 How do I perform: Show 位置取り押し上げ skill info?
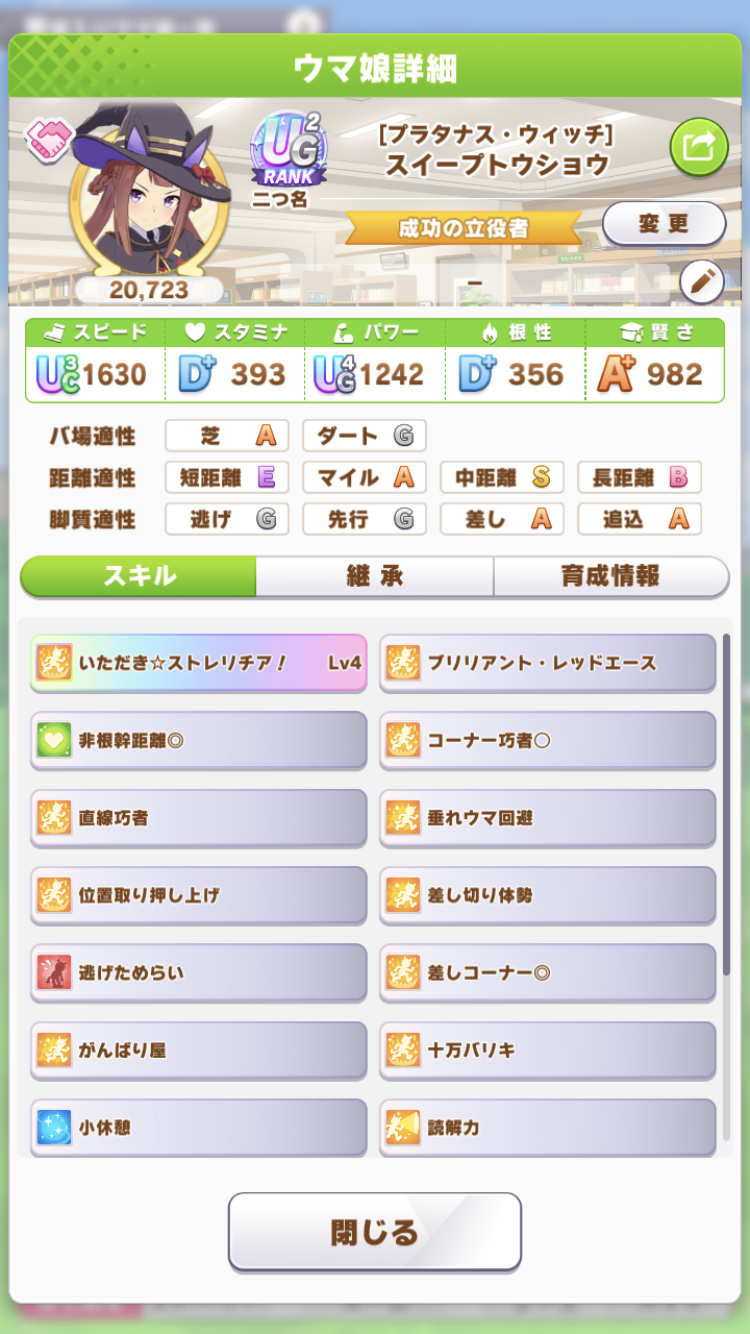coord(198,895)
